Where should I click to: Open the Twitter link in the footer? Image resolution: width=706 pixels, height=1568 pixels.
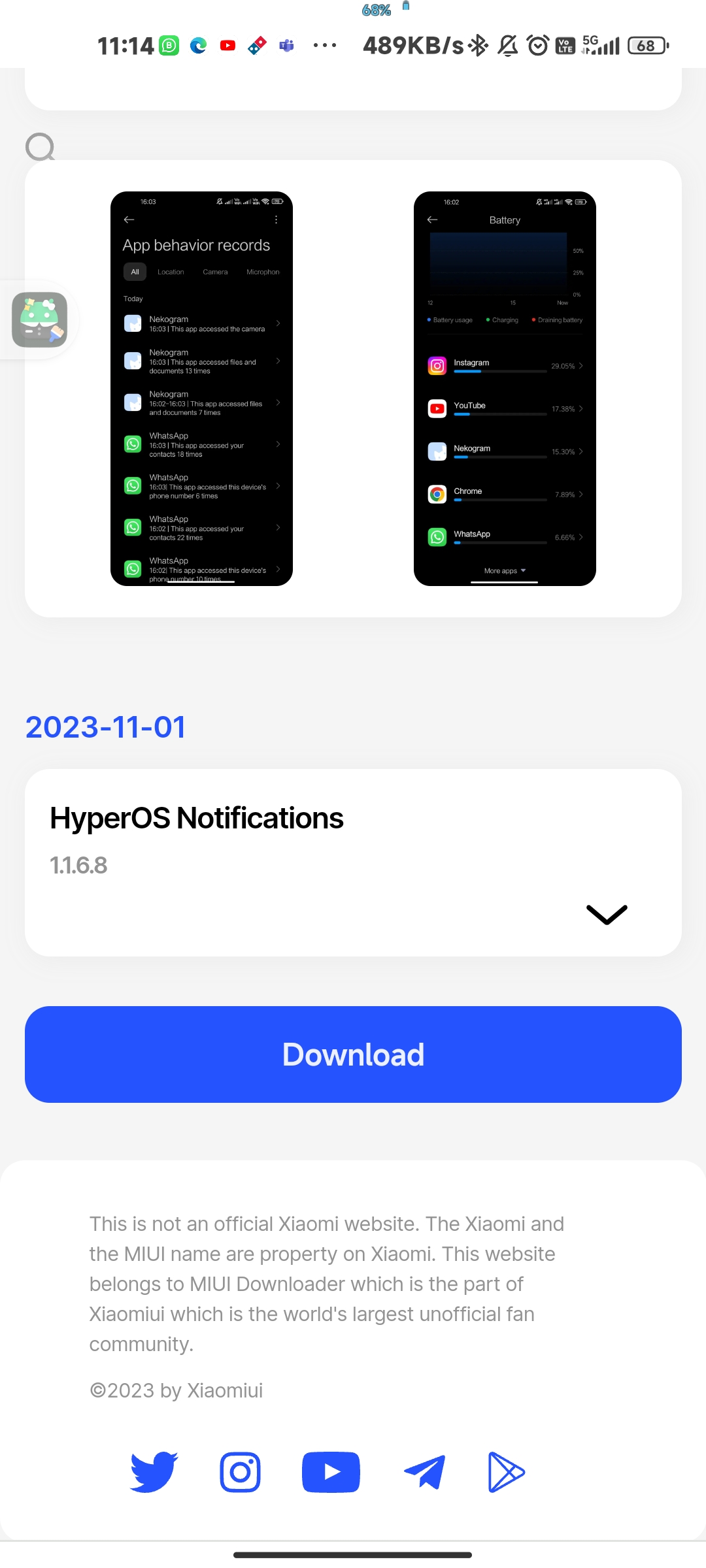click(154, 1472)
